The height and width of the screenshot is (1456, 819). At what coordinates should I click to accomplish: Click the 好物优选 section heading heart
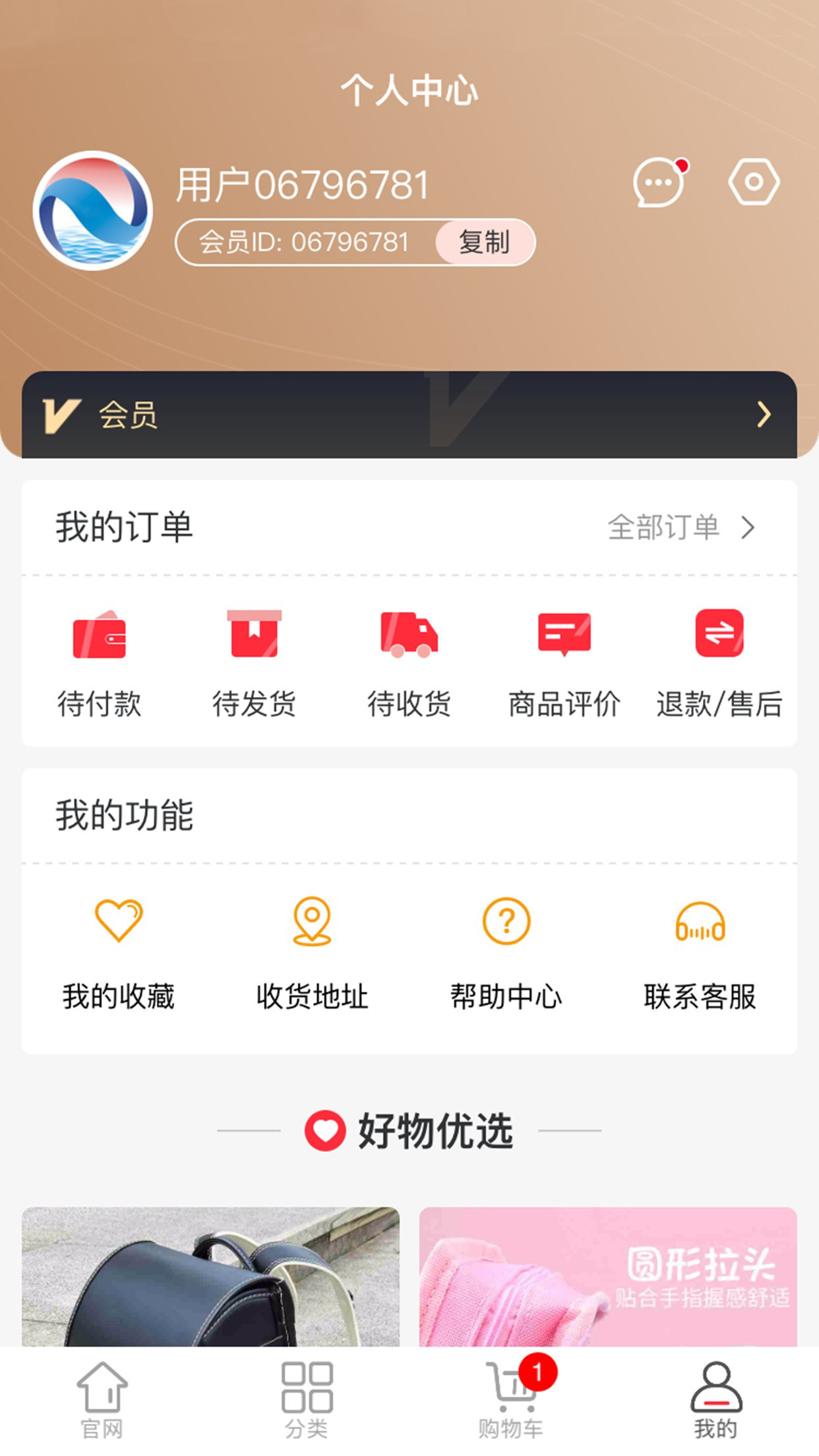click(x=324, y=1131)
